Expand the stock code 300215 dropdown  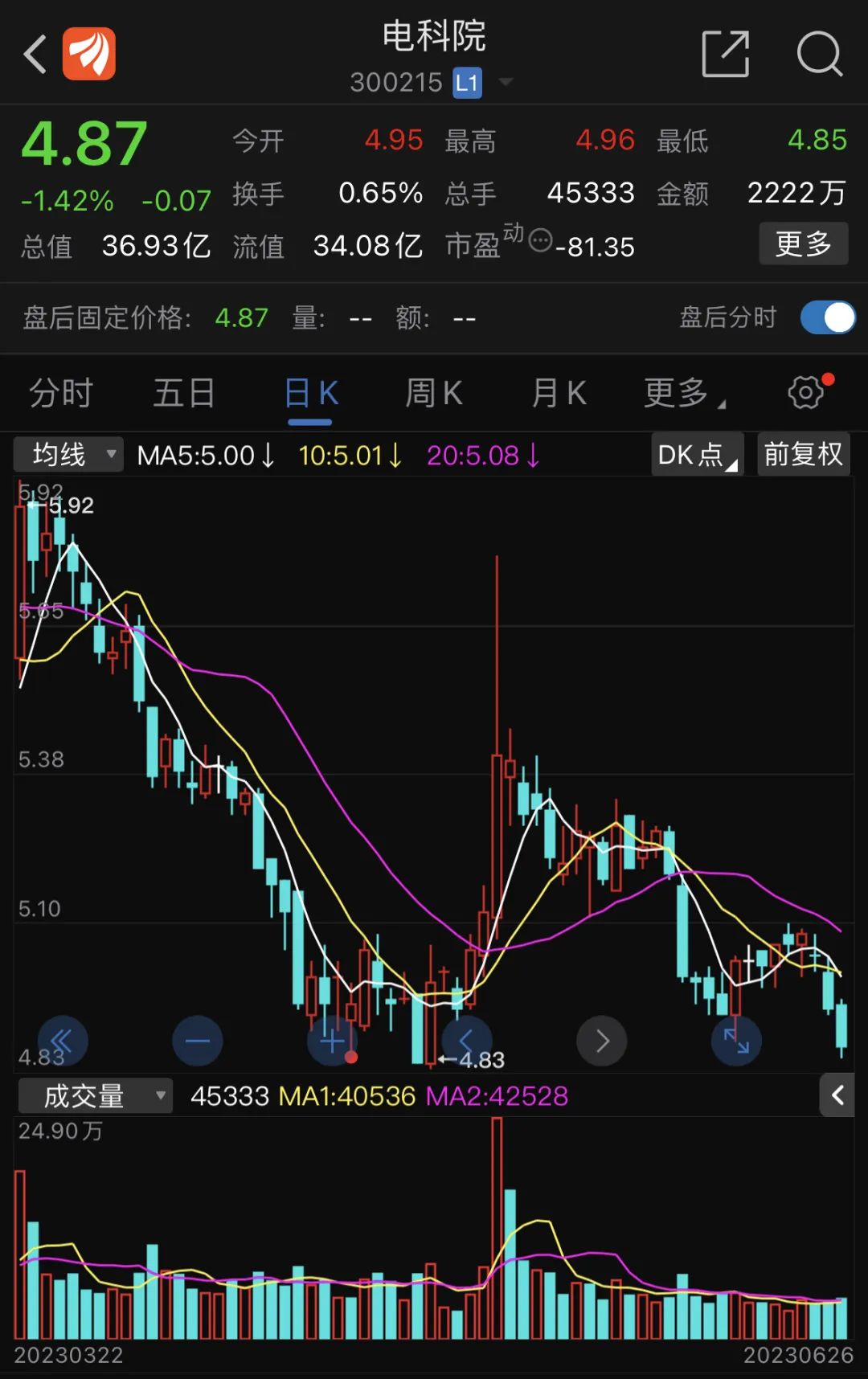(506, 82)
